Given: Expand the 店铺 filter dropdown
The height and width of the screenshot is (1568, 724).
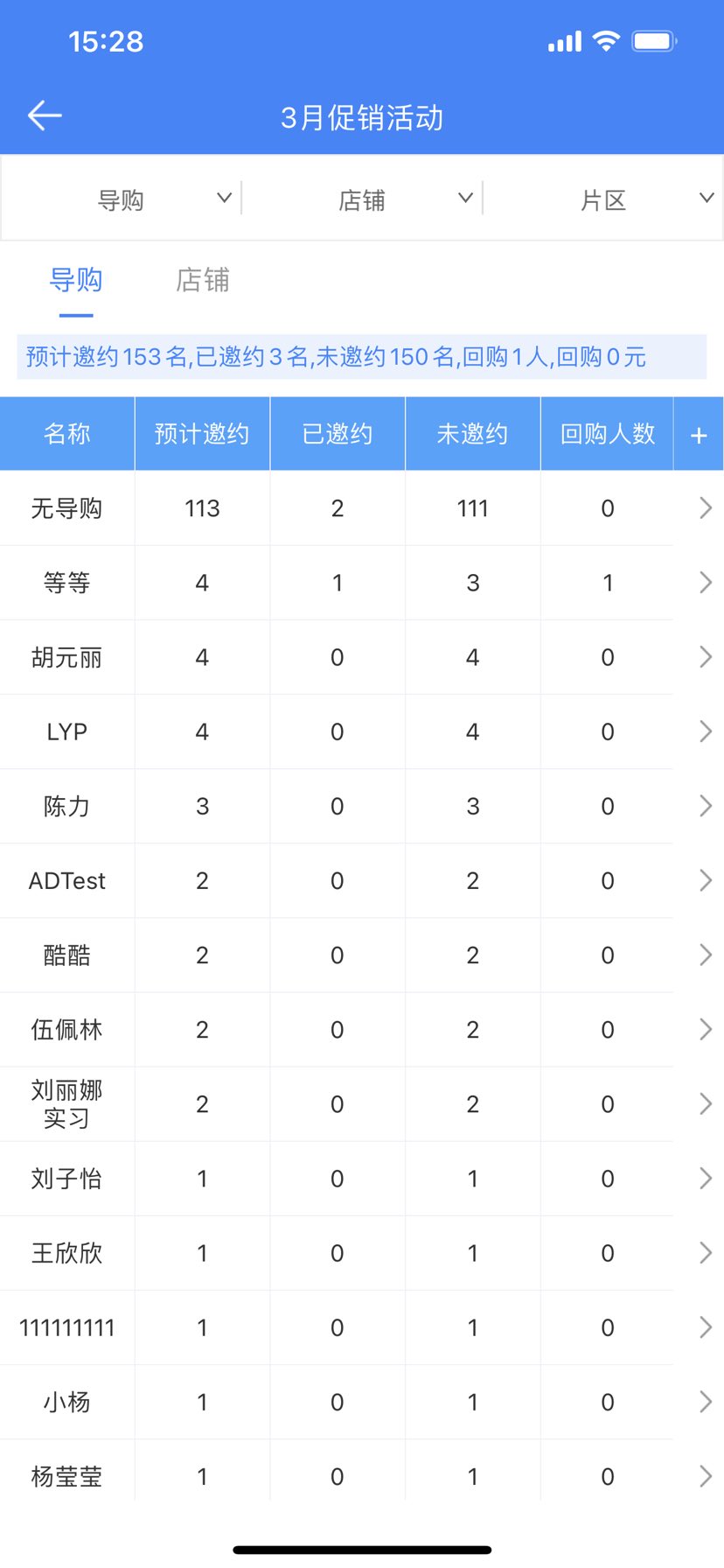Looking at the screenshot, I should [x=404, y=199].
